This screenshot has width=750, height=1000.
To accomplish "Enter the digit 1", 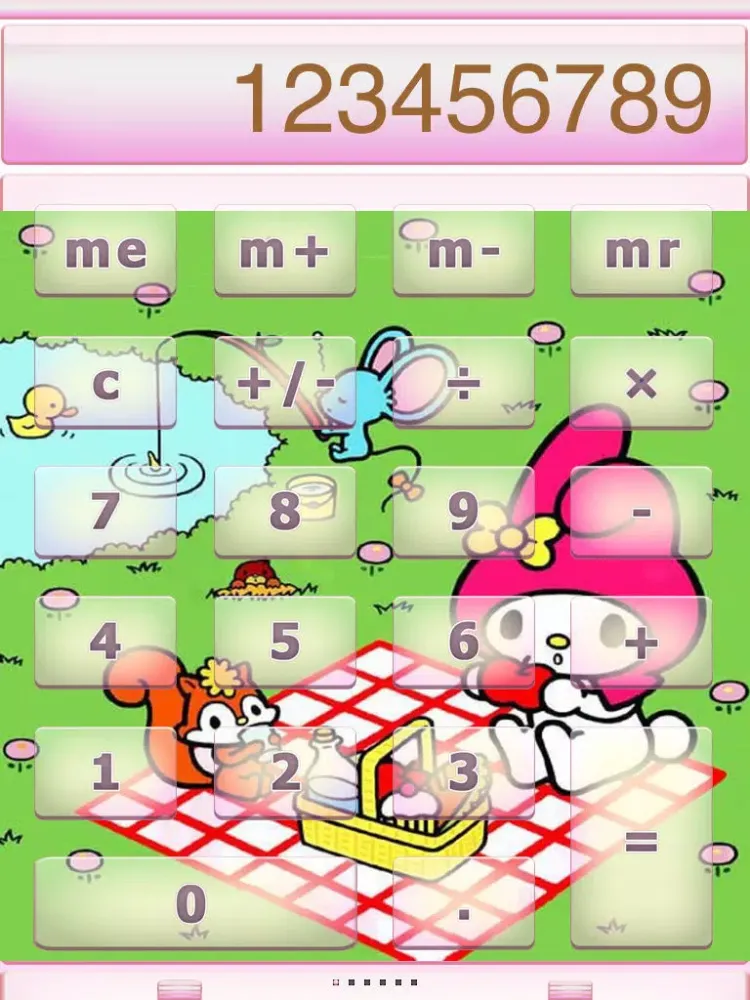I will click(x=105, y=772).
